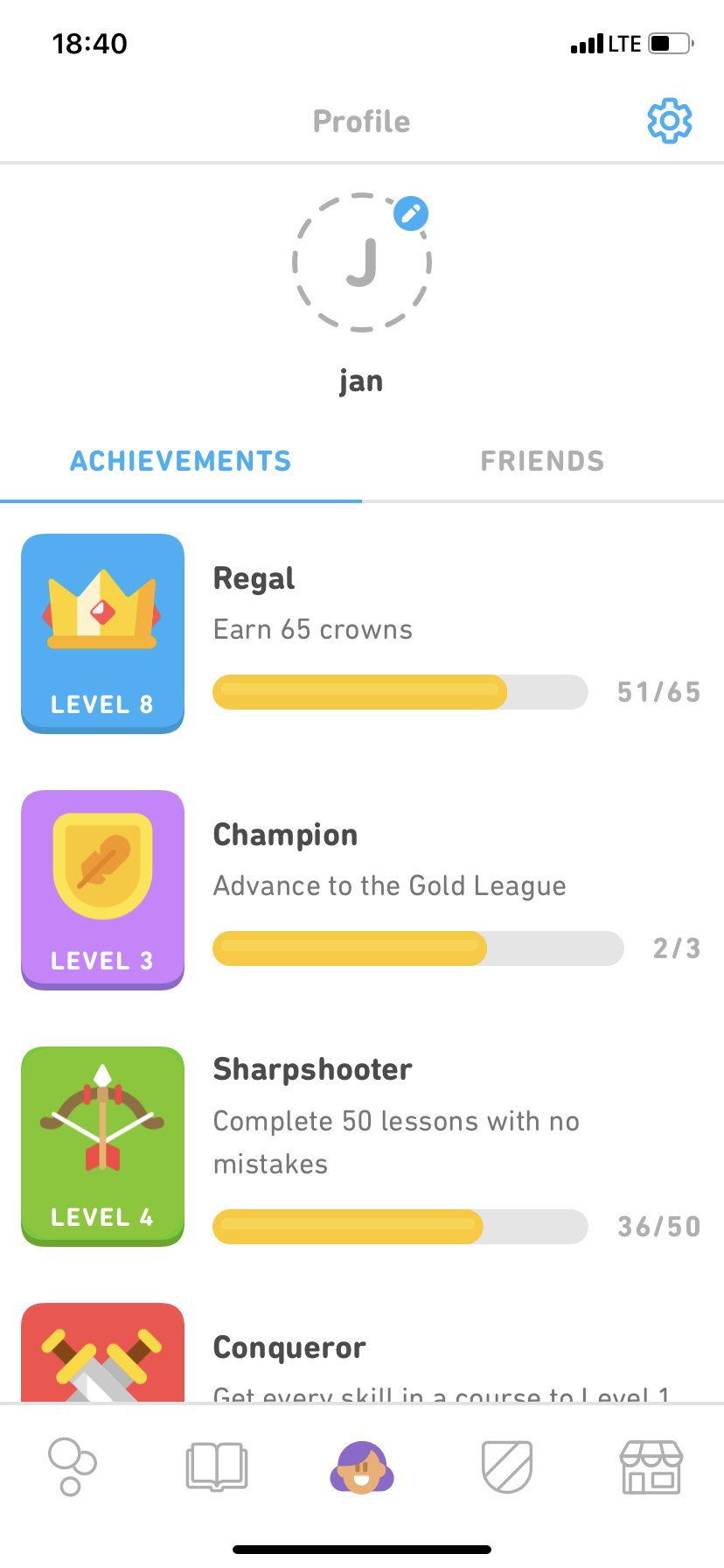Select the Achievements tab

tap(181, 461)
